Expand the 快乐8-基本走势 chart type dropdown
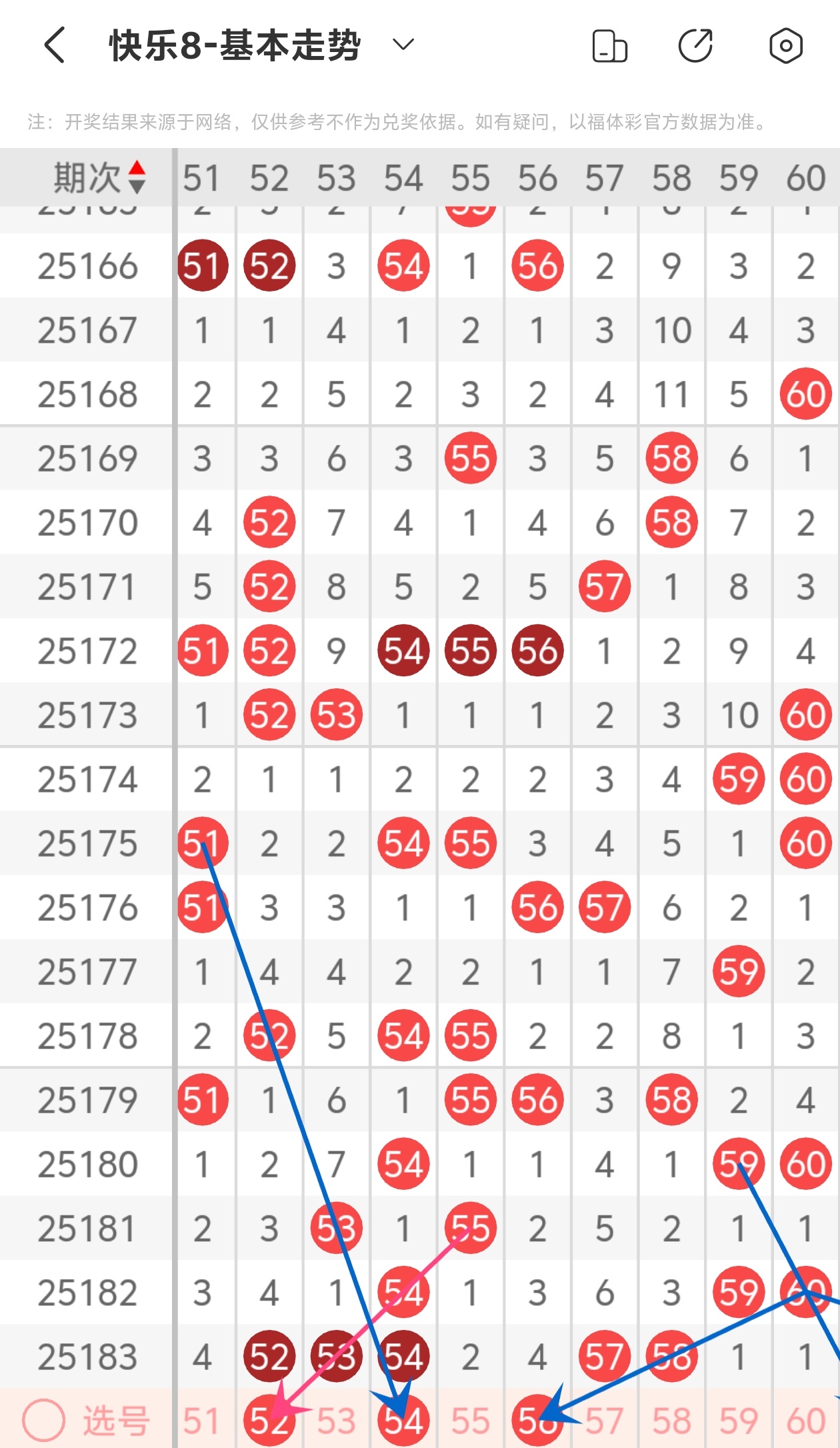This screenshot has width=840, height=1448. (x=403, y=45)
